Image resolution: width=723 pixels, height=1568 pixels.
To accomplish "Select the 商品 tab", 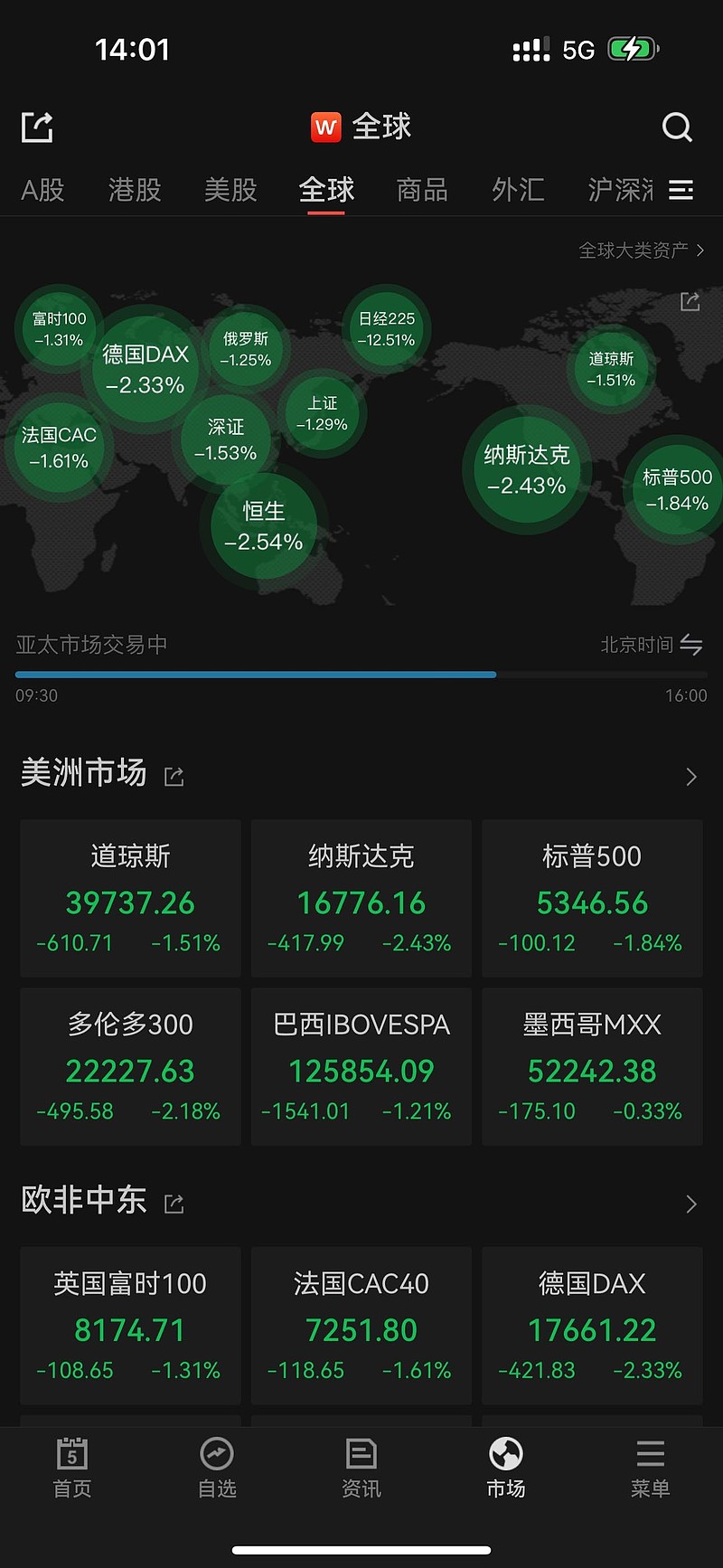I will coord(421,190).
